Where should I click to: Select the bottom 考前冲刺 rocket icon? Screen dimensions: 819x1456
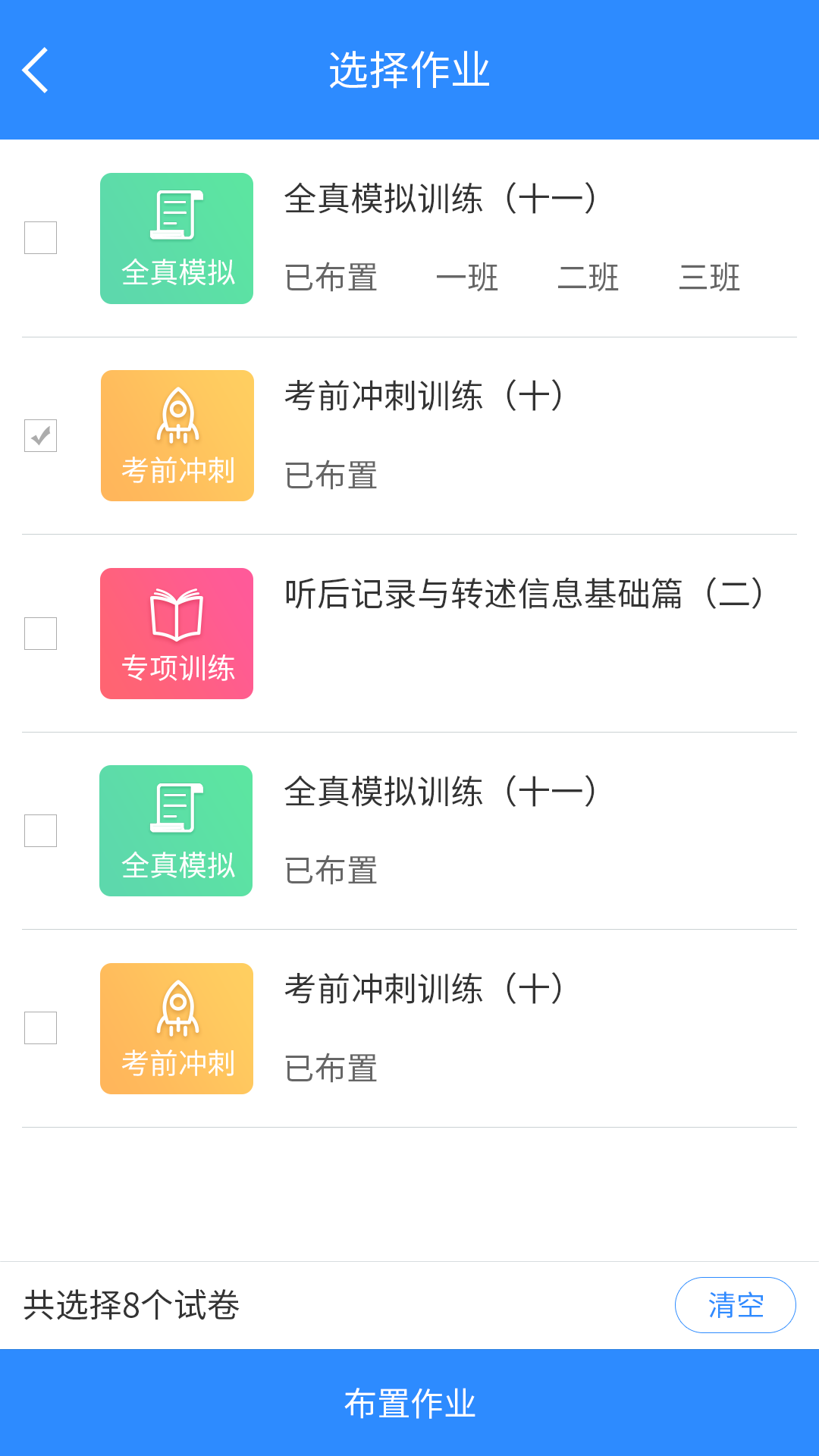click(176, 1029)
